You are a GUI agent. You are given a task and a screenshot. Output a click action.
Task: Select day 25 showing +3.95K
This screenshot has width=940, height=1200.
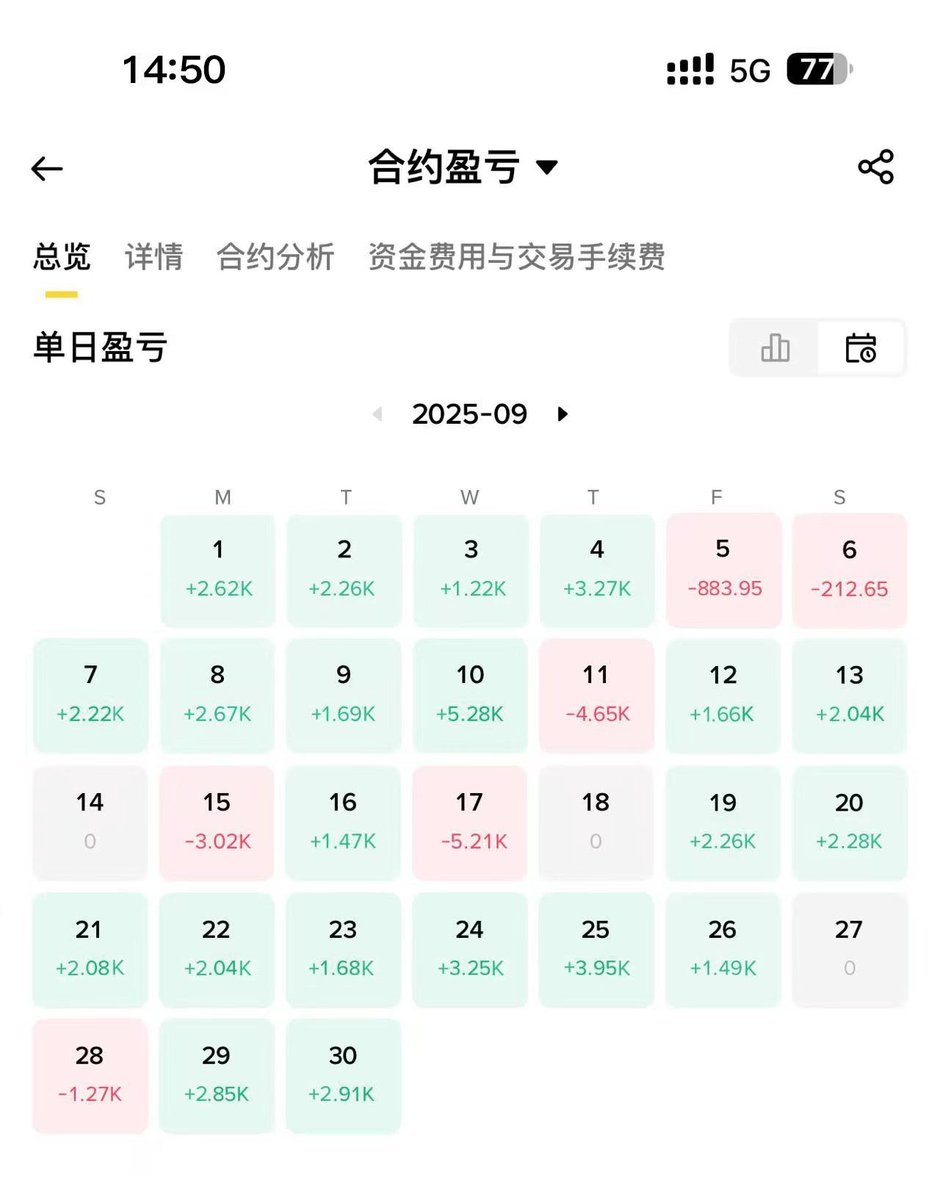pos(596,948)
